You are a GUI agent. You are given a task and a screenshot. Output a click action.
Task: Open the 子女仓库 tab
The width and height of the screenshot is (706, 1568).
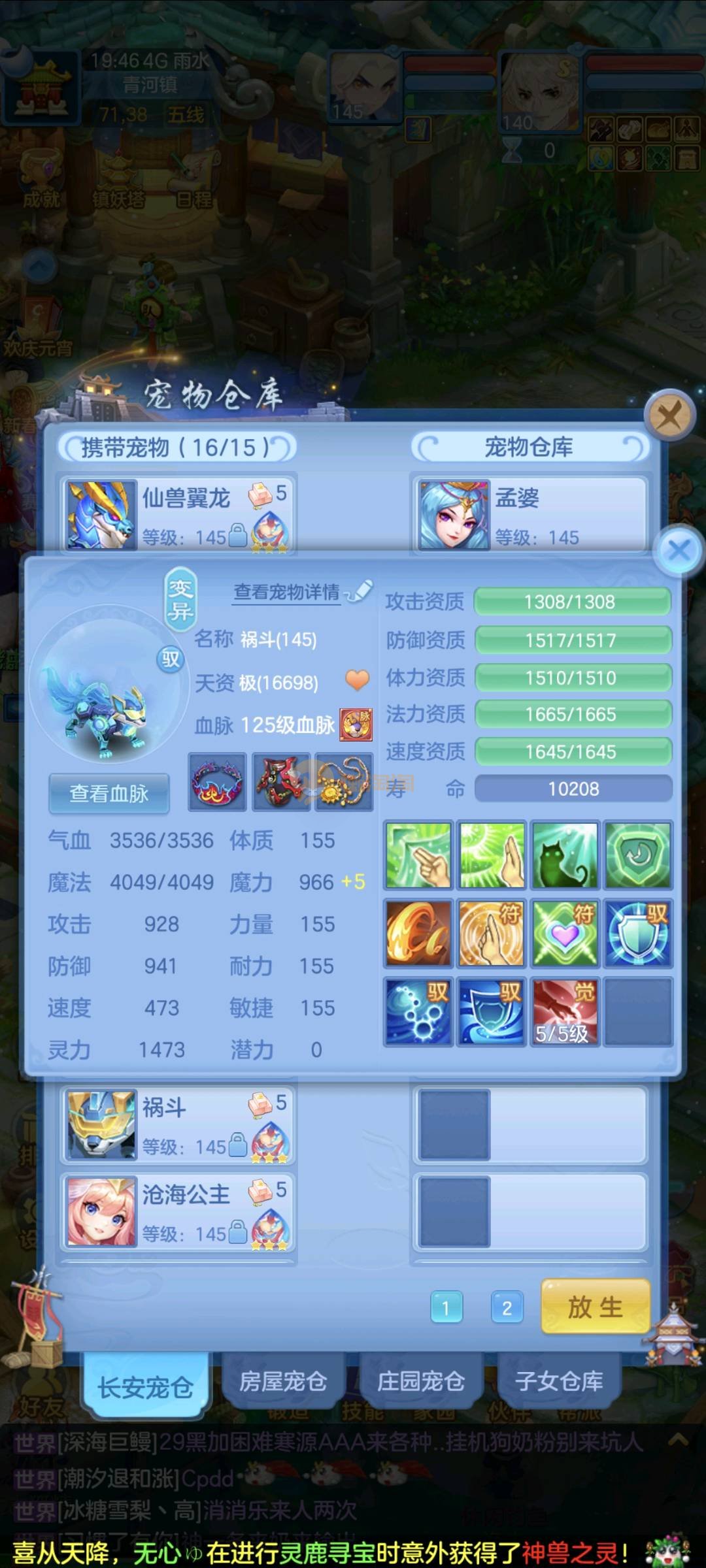point(559,1381)
